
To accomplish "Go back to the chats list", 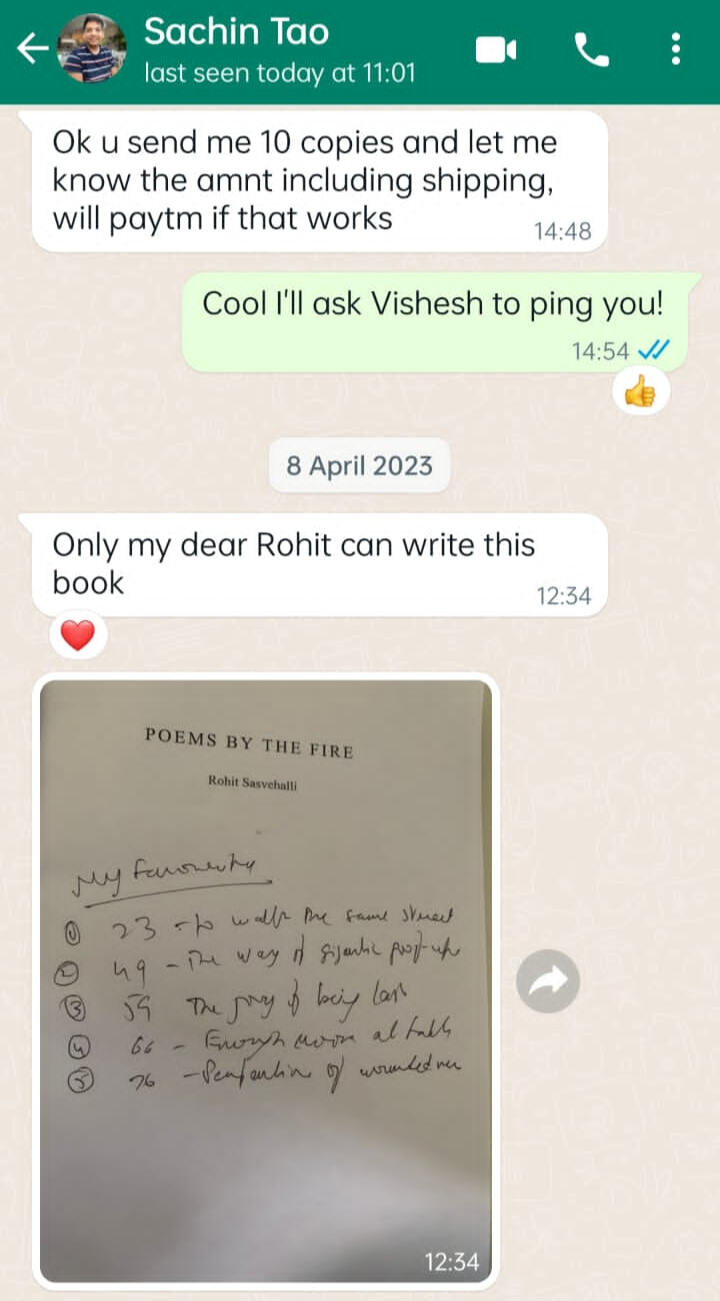I will (32, 49).
